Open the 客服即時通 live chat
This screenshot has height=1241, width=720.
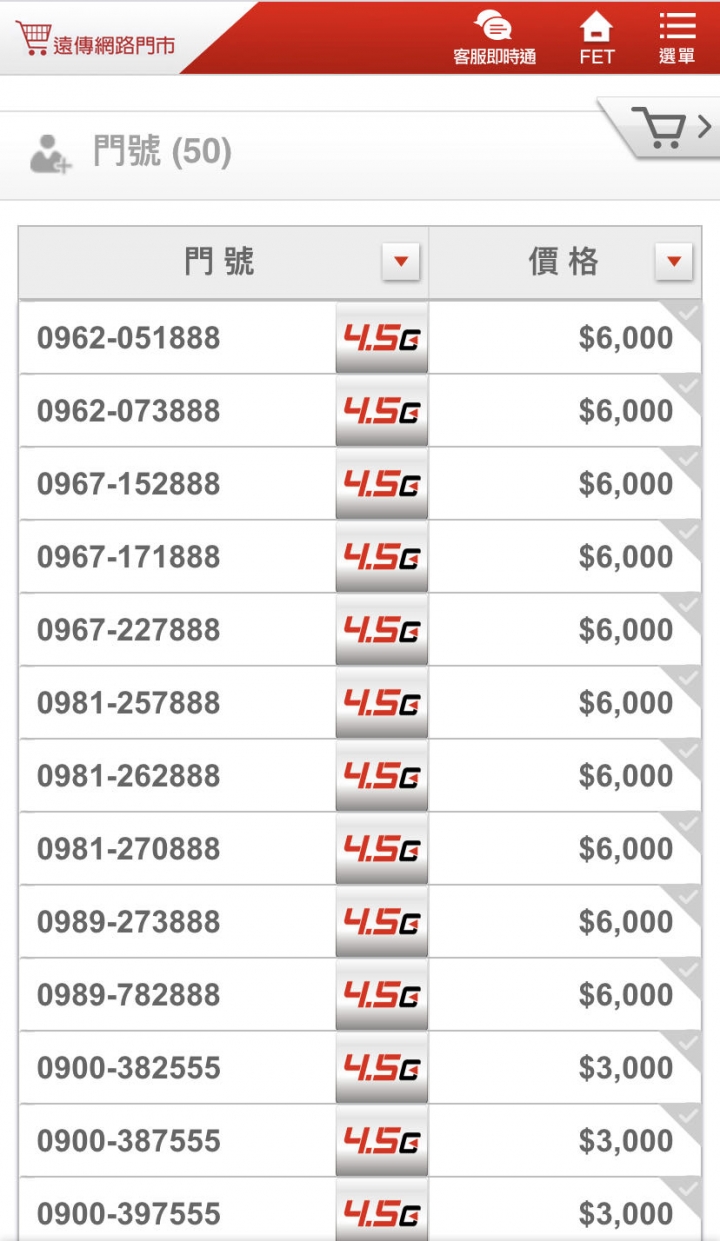click(x=494, y=37)
